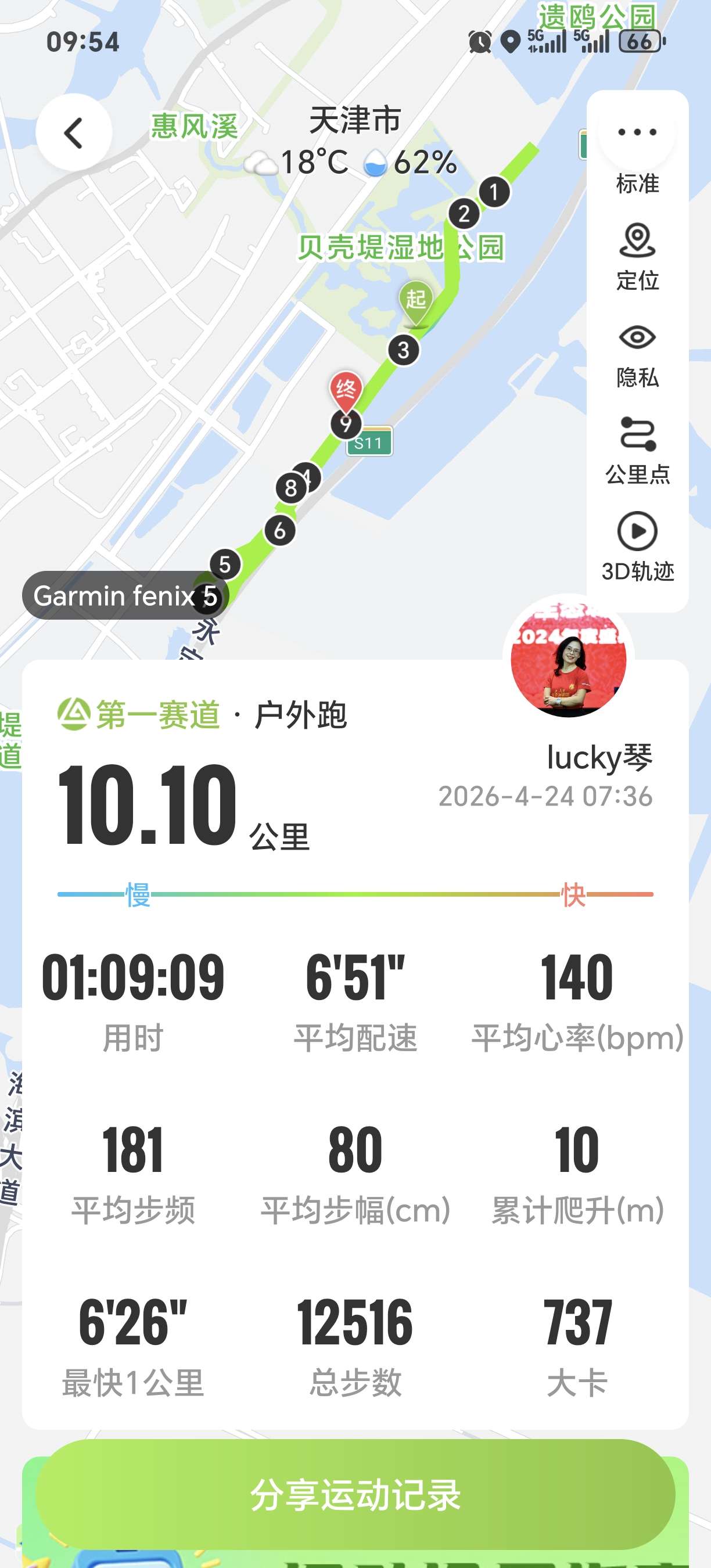
Task: Tap the back arrow on the map
Action: pyautogui.click(x=74, y=132)
